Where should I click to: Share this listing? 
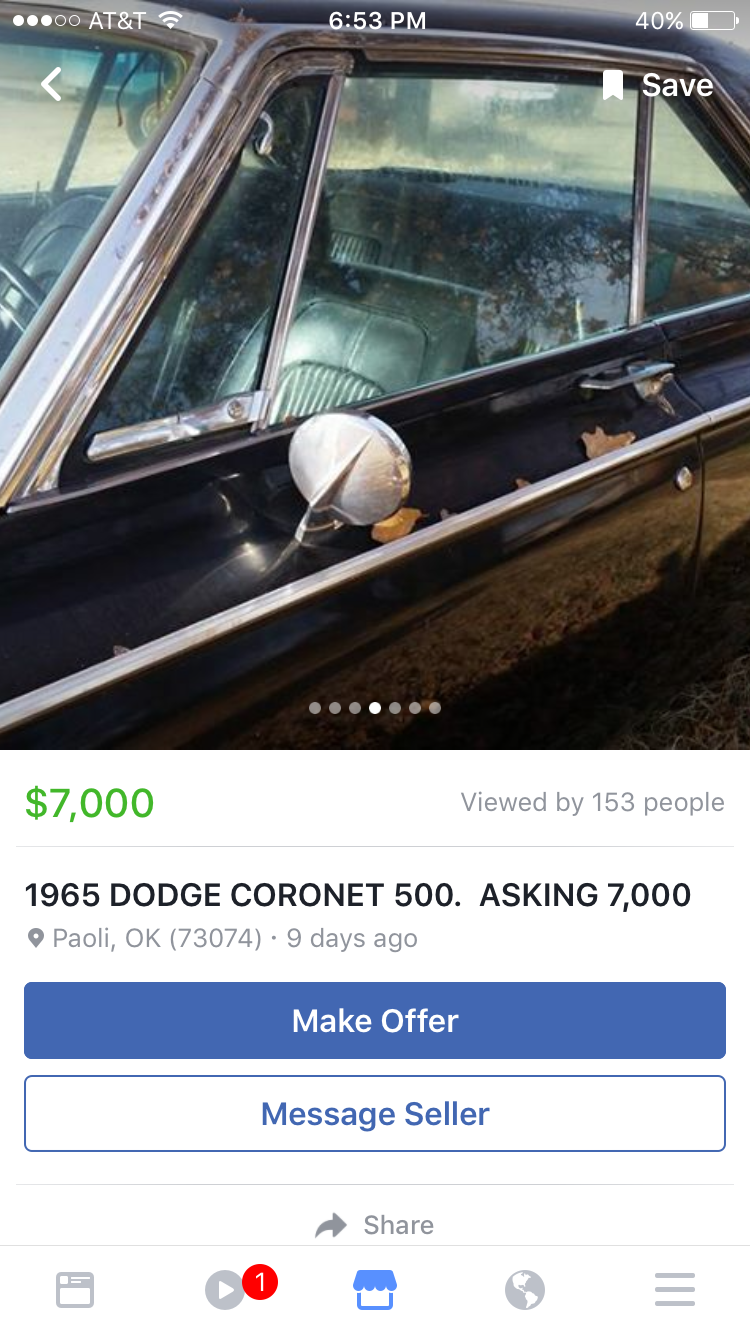pyautogui.click(x=375, y=1225)
